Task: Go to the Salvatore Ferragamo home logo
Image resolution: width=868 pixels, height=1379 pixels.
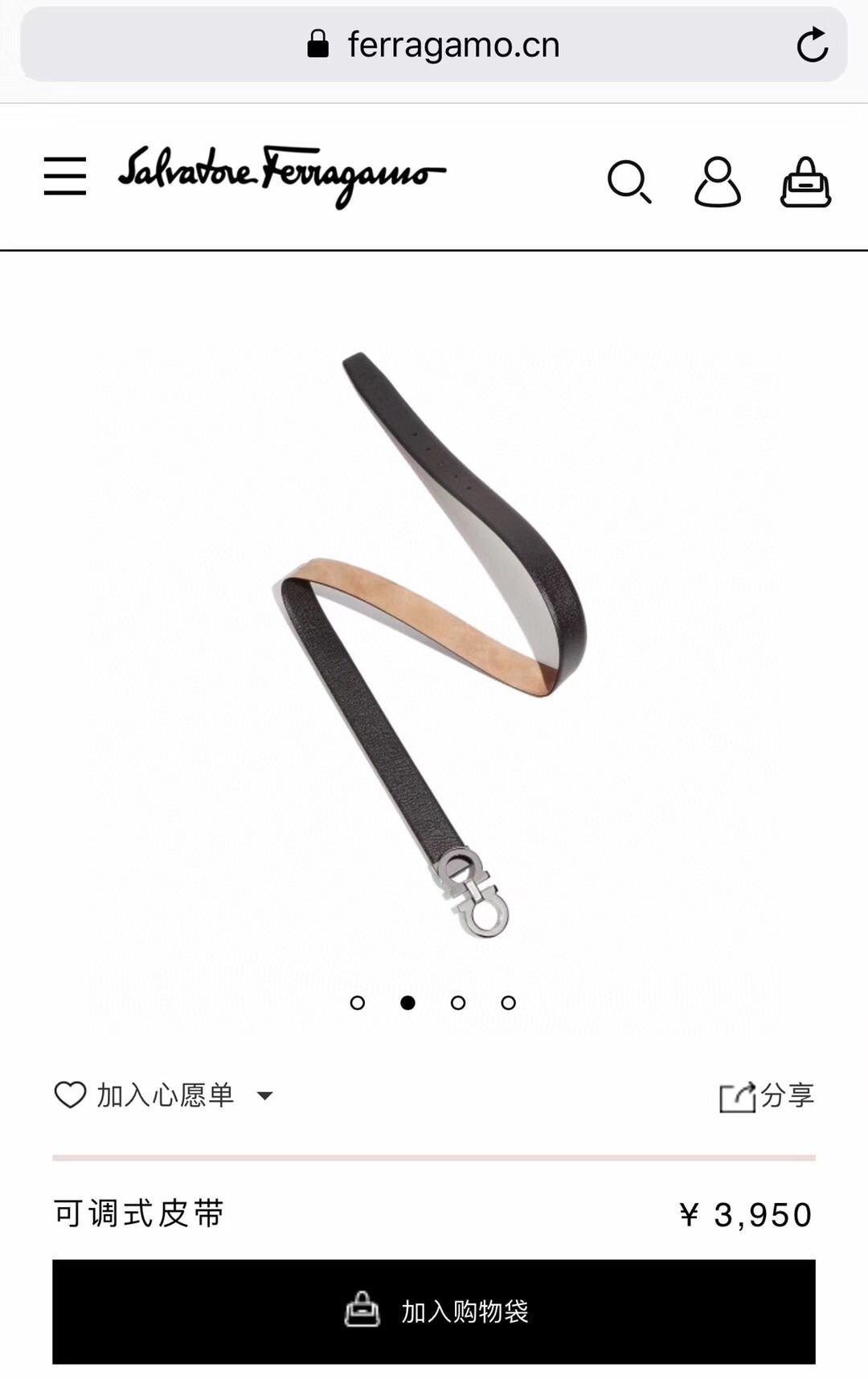Action: tap(281, 176)
